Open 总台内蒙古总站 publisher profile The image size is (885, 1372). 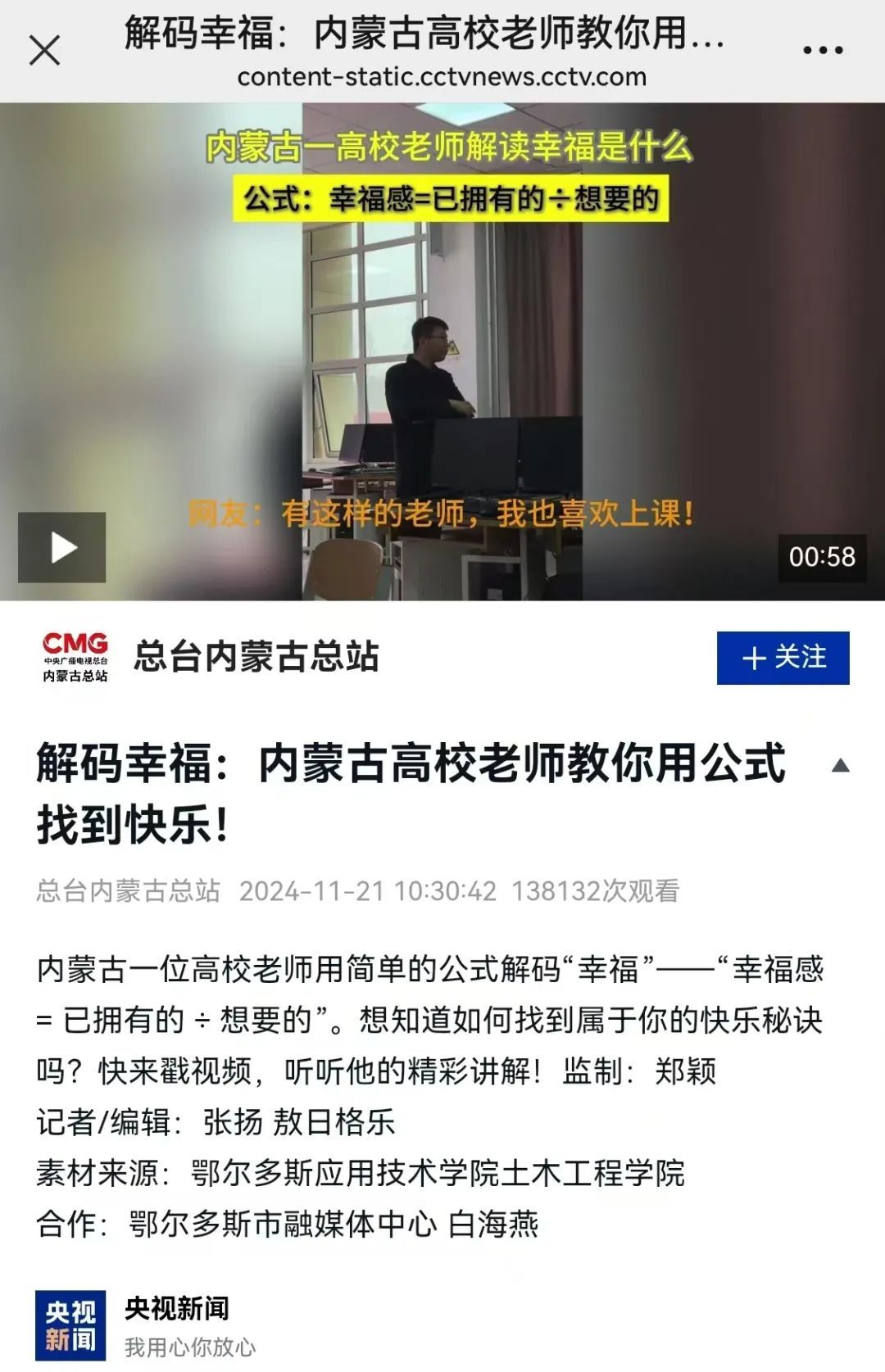(x=256, y=657)
